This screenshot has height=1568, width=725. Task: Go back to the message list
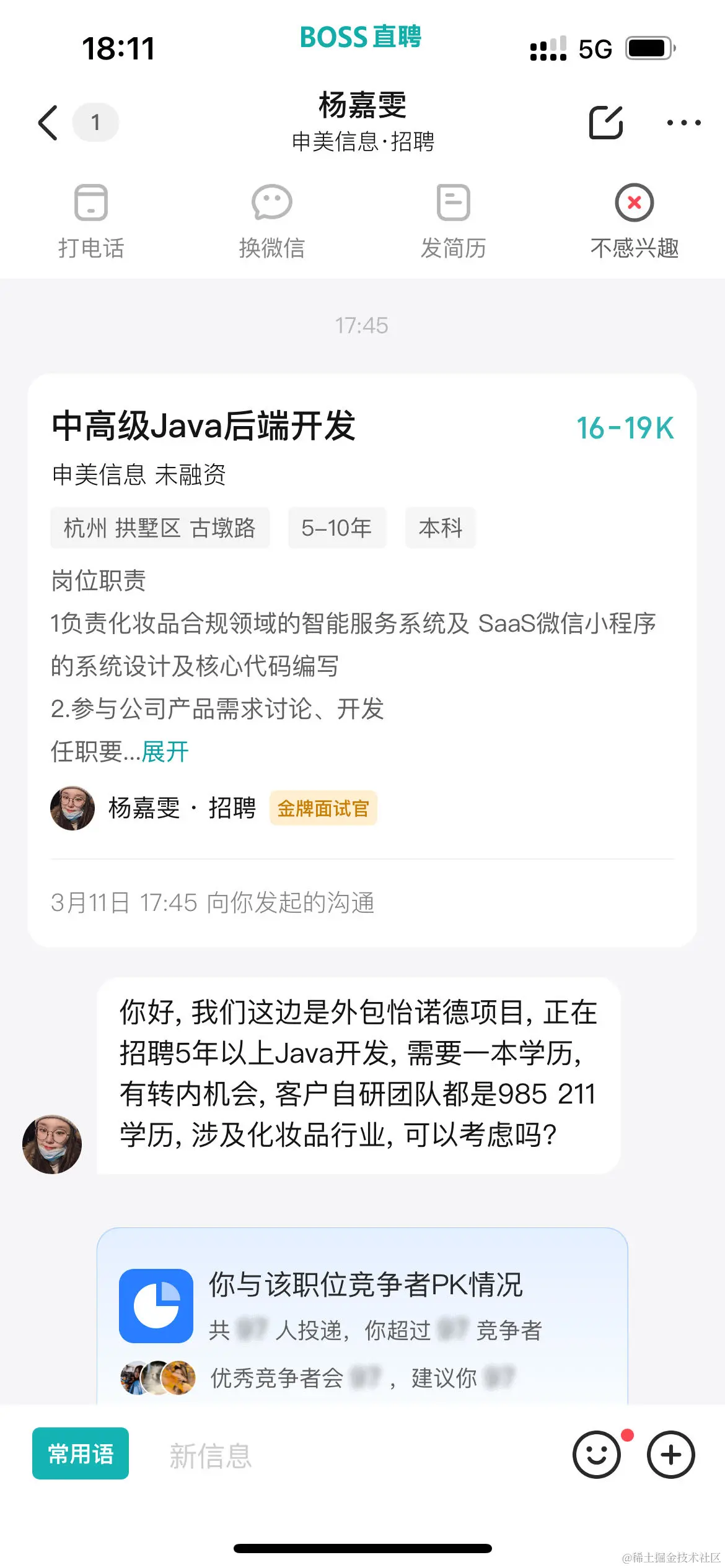click(x=48, y=122)
